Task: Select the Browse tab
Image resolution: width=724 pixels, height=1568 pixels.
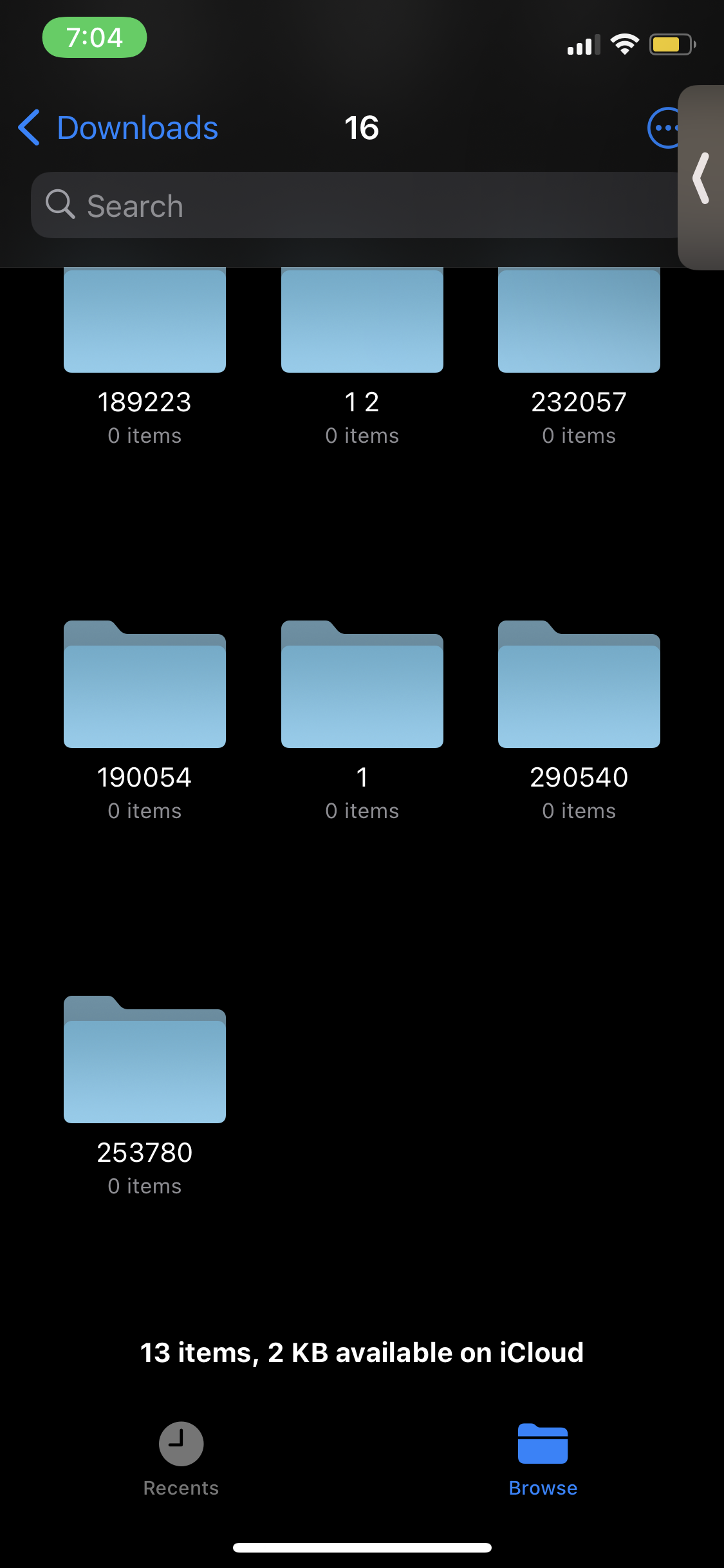Action: 543,1458
